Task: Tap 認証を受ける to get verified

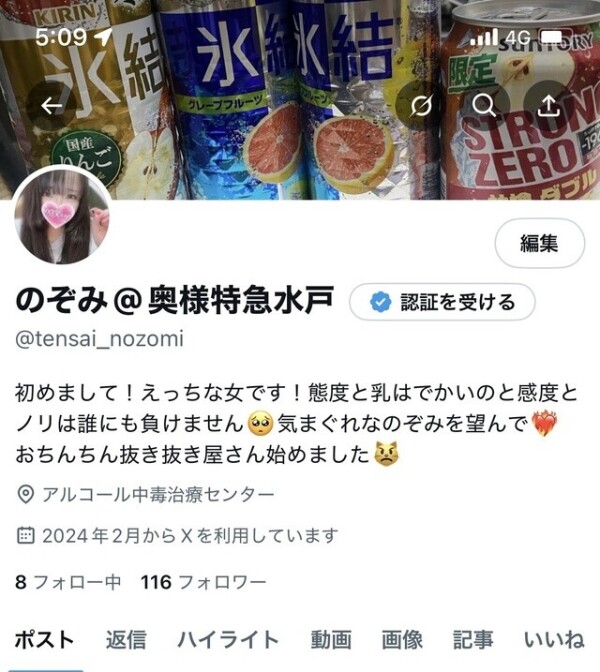Action: [x=442, y=302]
